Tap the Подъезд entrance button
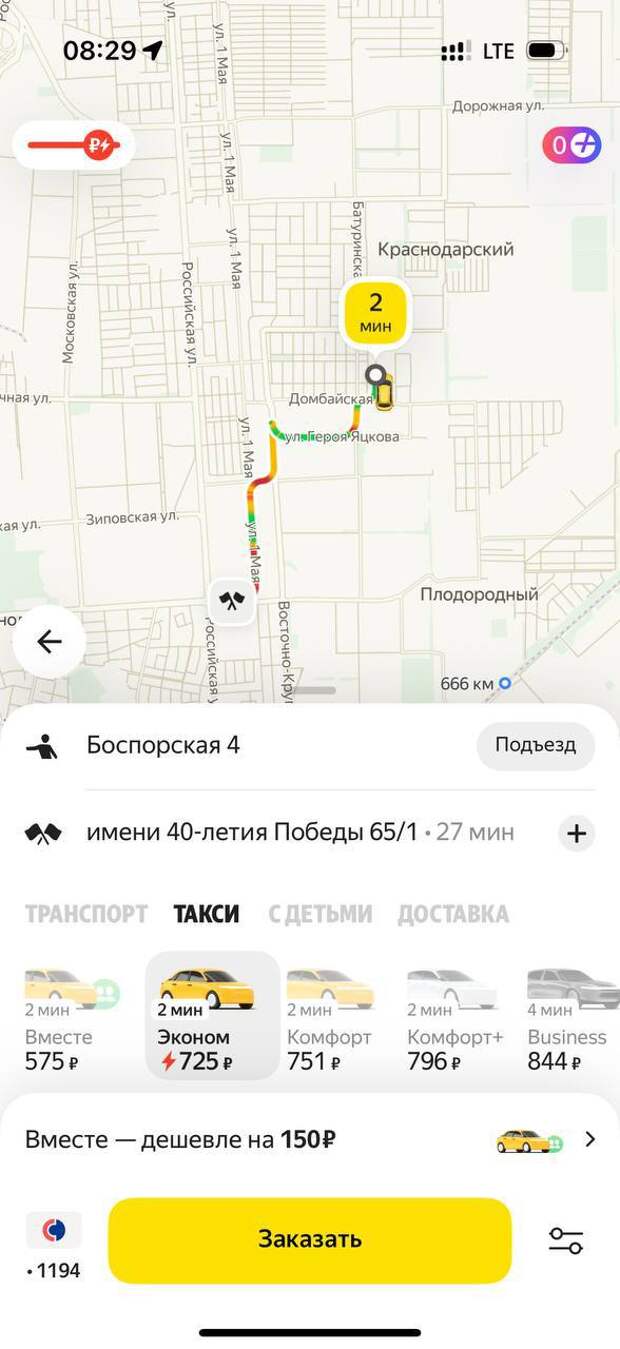Image resolution: width=620 pixels, height=1349 pixels. 535,745
